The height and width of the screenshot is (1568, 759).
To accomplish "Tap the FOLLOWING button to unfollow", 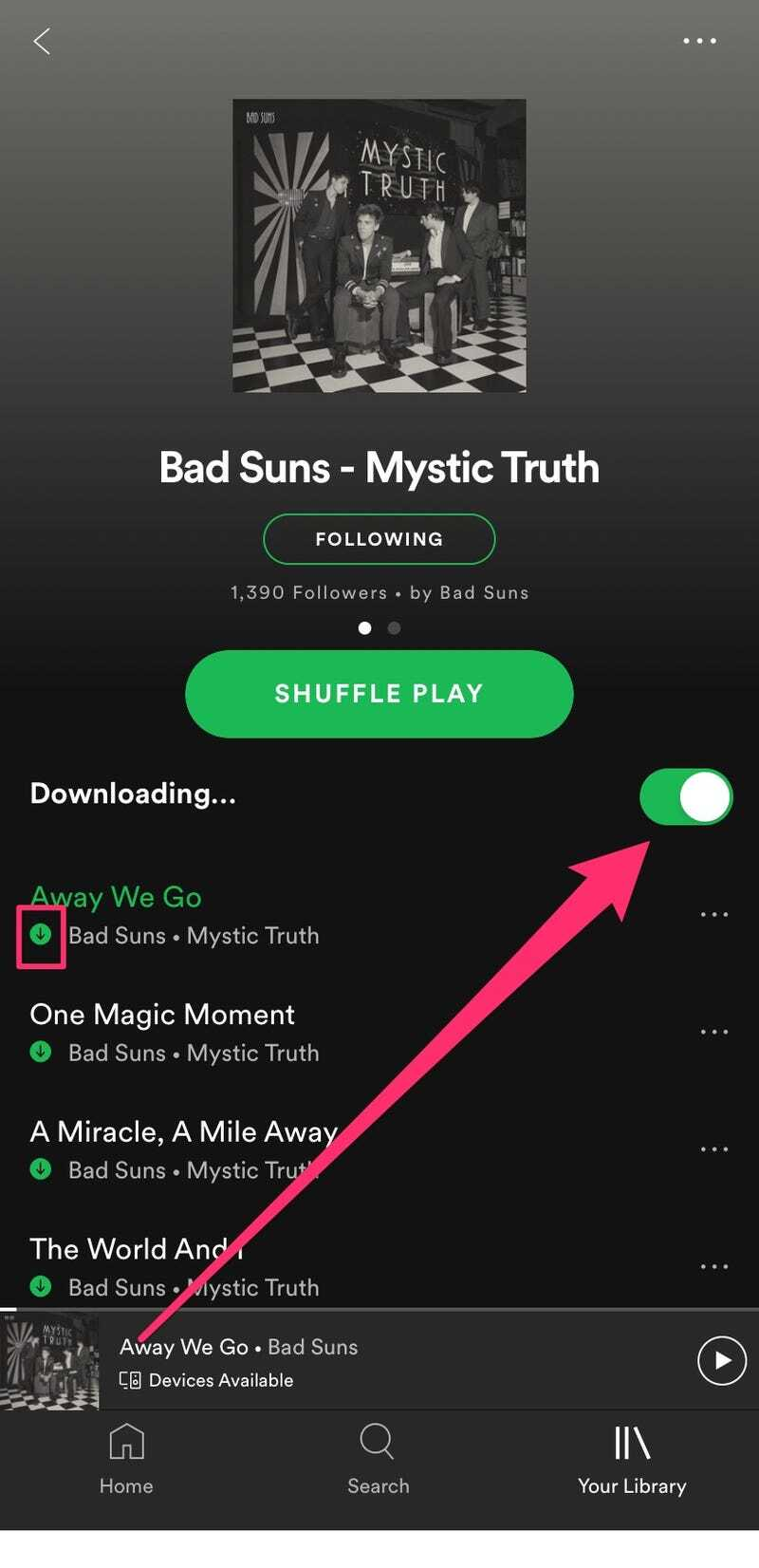I will pyautogui.click(x=379, y=539).
